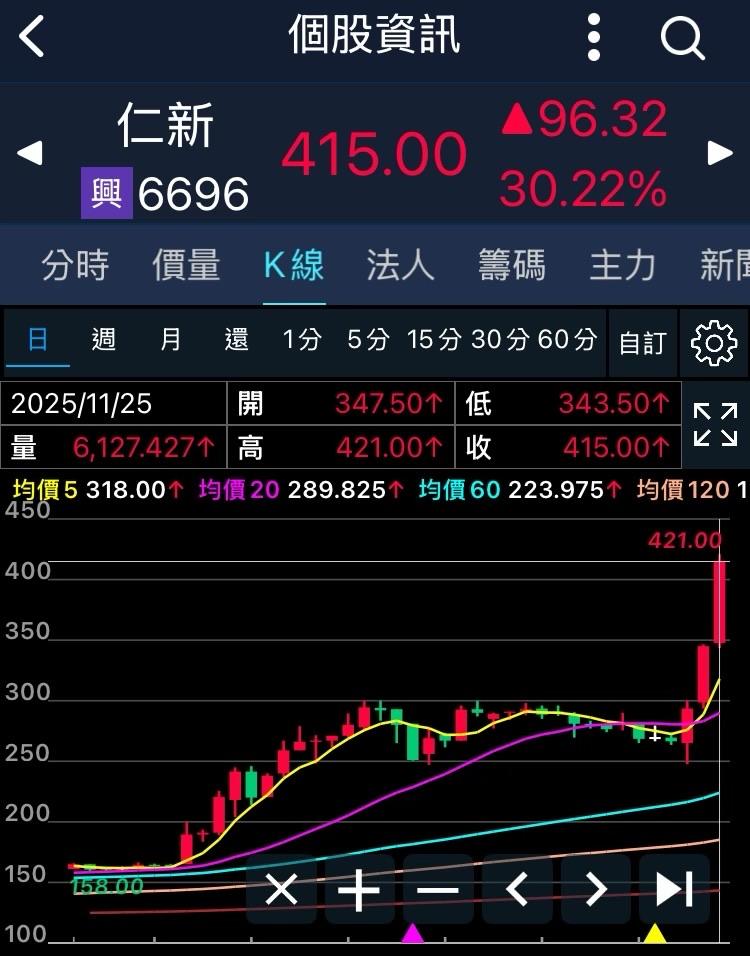750x956 pixels.
Task: Jump to the latest candle
Action: (x=674, y=889)
